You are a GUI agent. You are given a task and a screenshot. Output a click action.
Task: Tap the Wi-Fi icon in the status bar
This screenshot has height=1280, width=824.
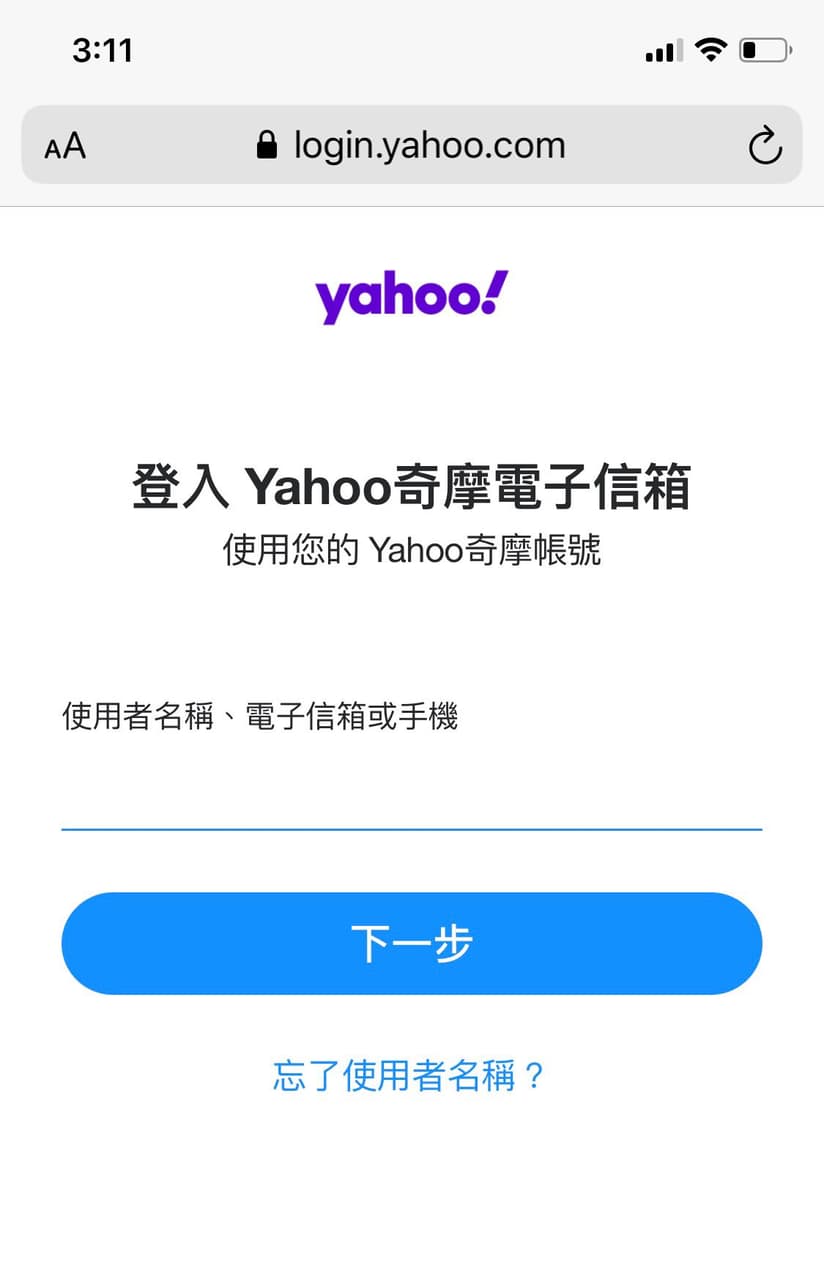[710, 48]
